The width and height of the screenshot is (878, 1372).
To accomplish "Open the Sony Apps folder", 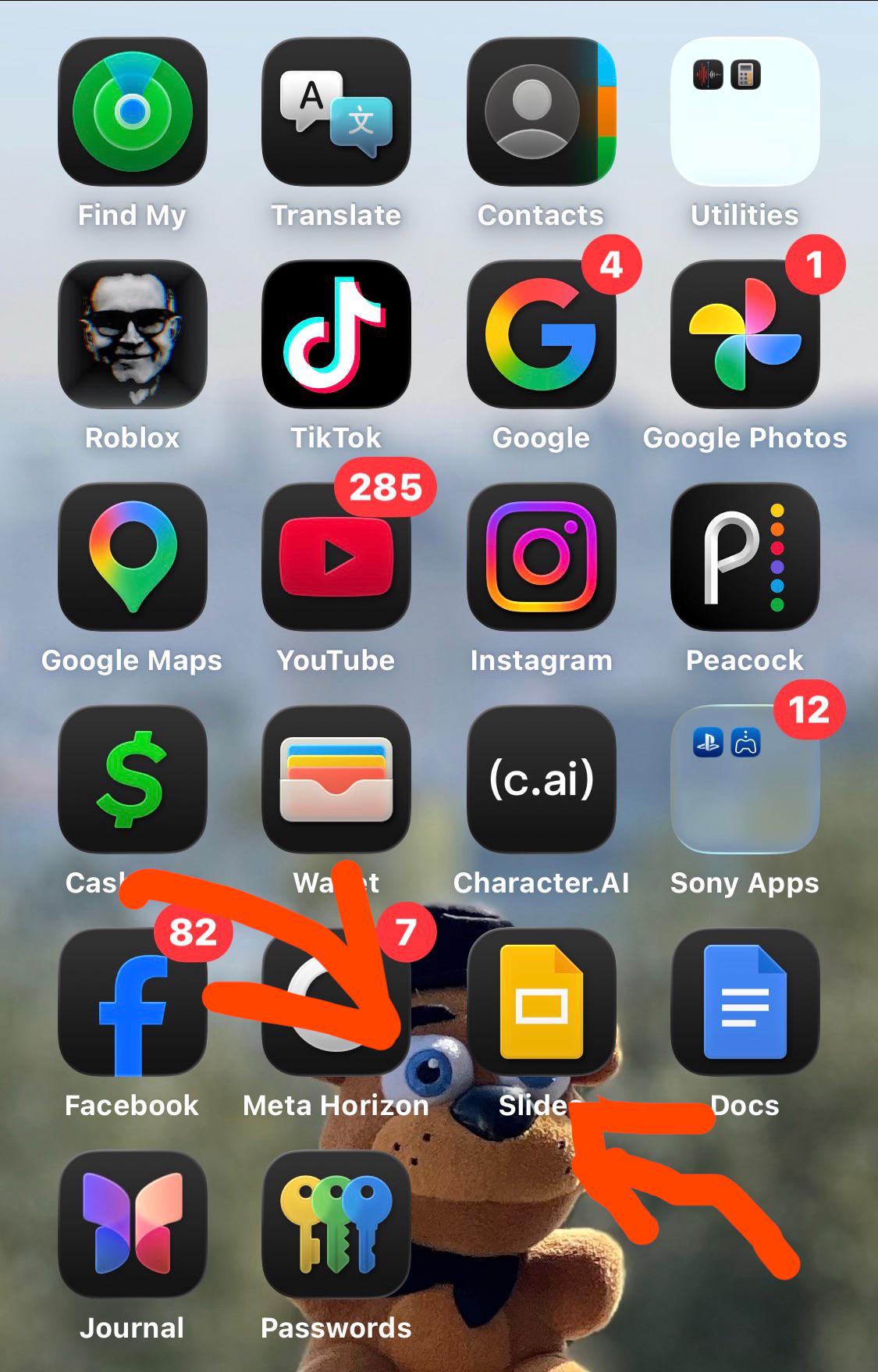I will click(745, 779).
